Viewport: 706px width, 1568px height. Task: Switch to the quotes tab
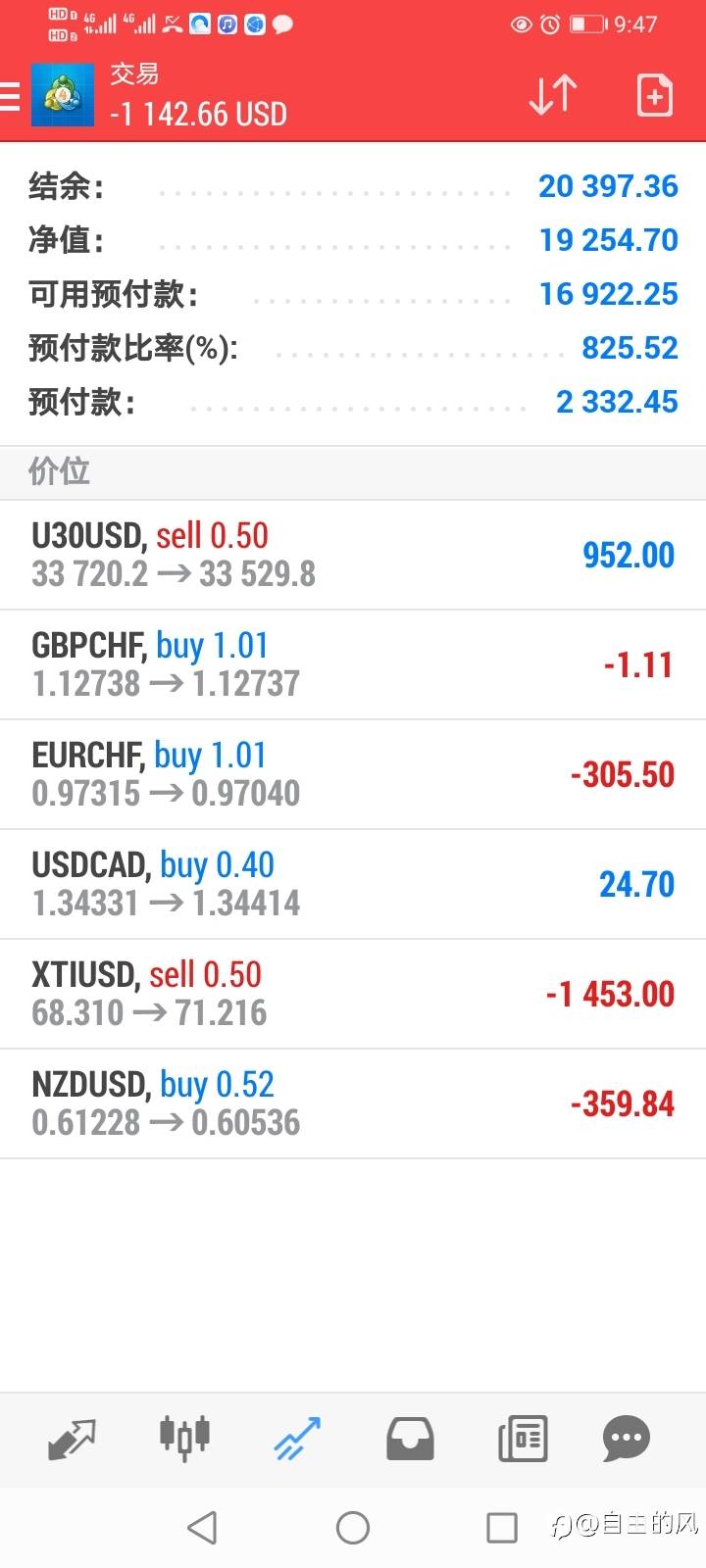72,1439
